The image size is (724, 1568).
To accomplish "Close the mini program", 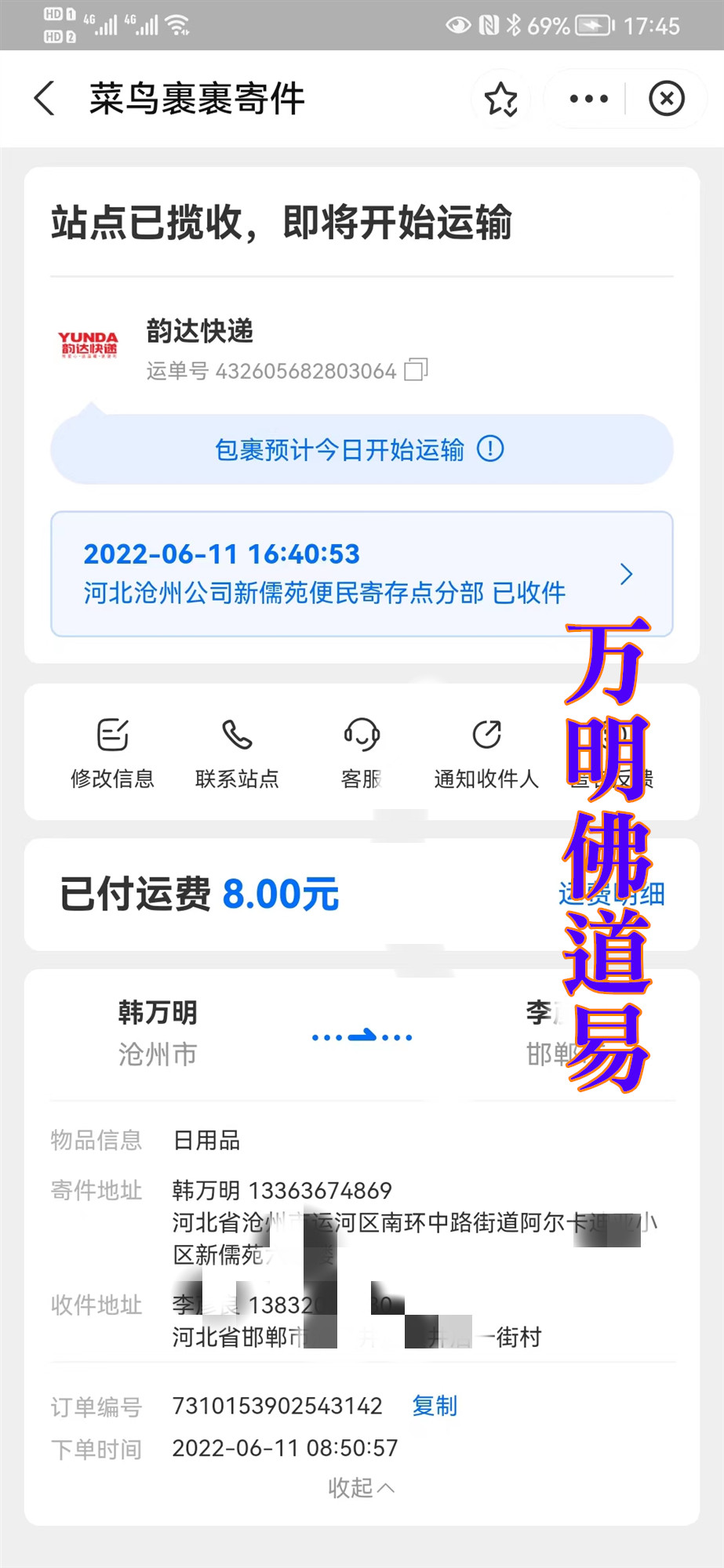I will [x=667, y=99].
